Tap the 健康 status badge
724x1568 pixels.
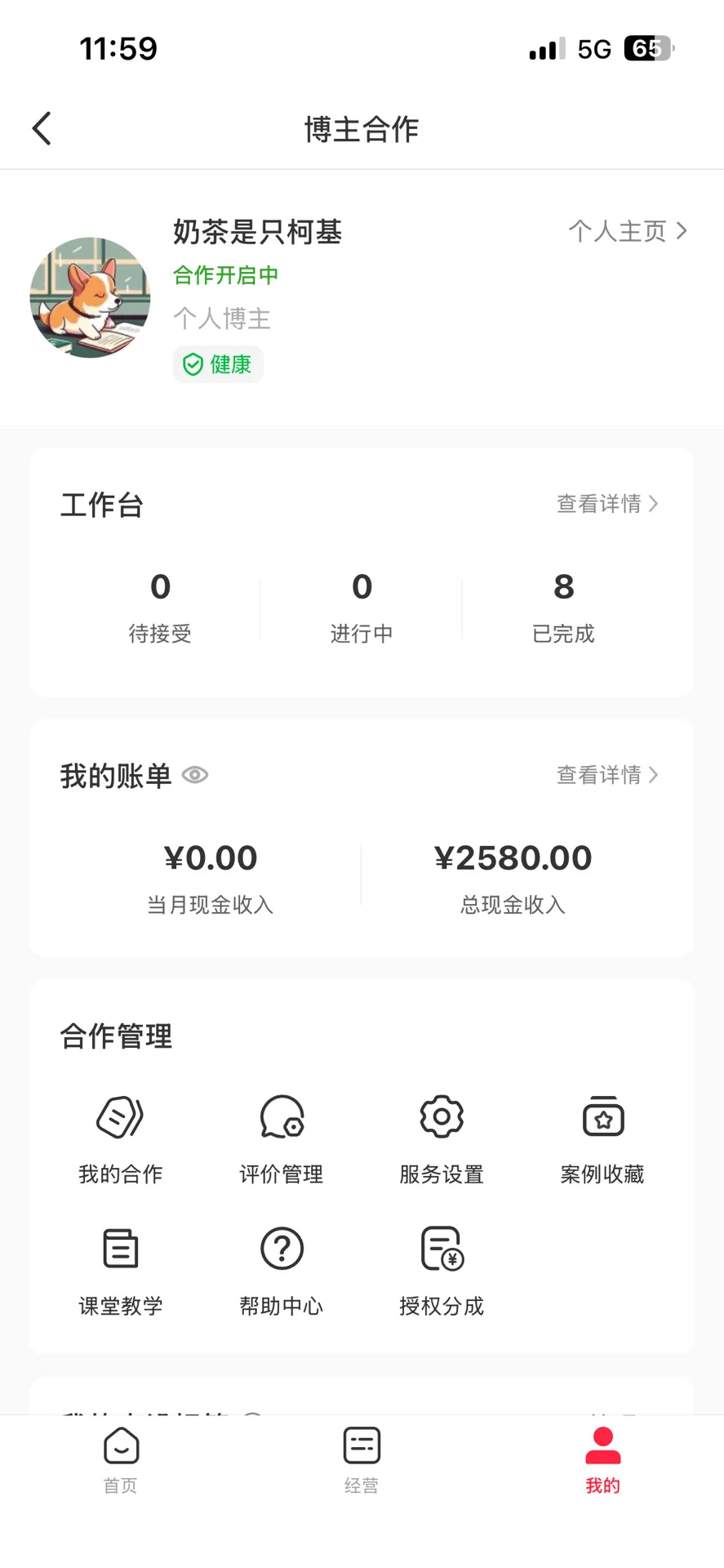(218, 364)
